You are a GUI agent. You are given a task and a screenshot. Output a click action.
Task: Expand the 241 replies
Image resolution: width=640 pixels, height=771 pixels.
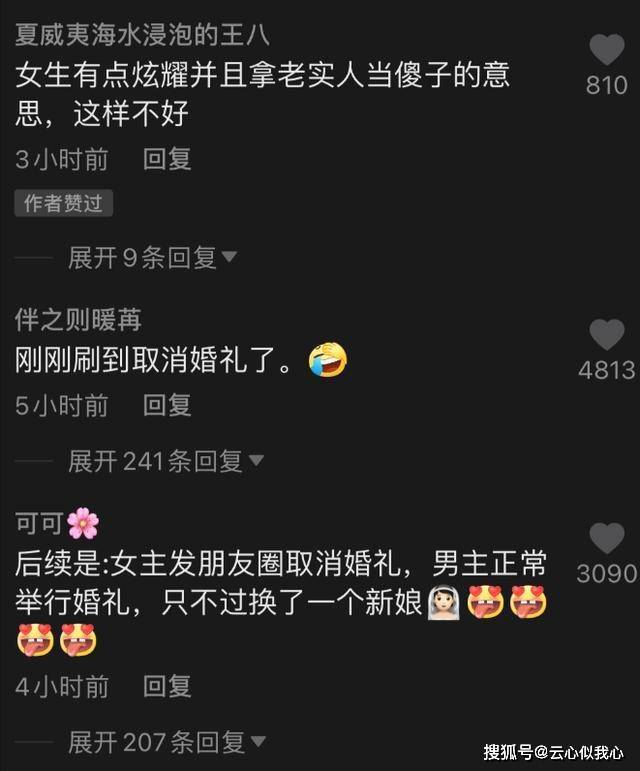pos(165,461)
